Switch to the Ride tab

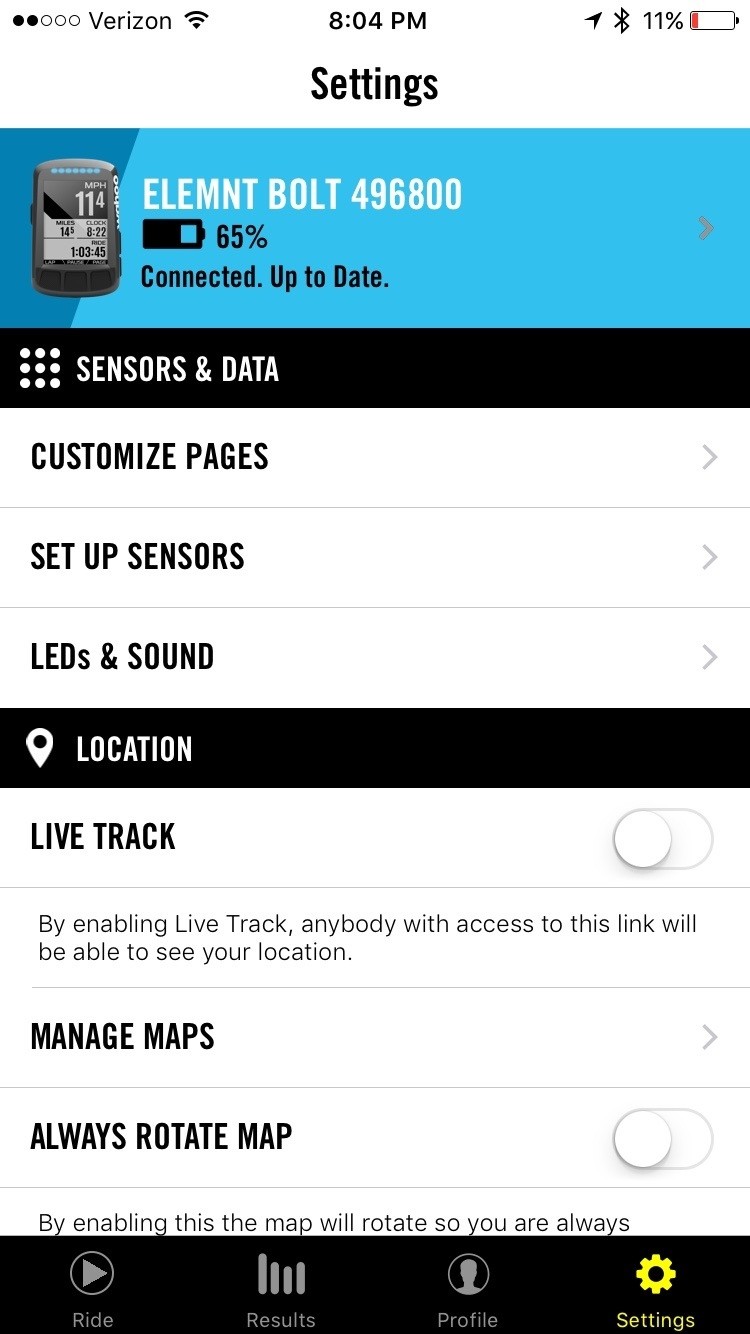[x=92, y=1290]
